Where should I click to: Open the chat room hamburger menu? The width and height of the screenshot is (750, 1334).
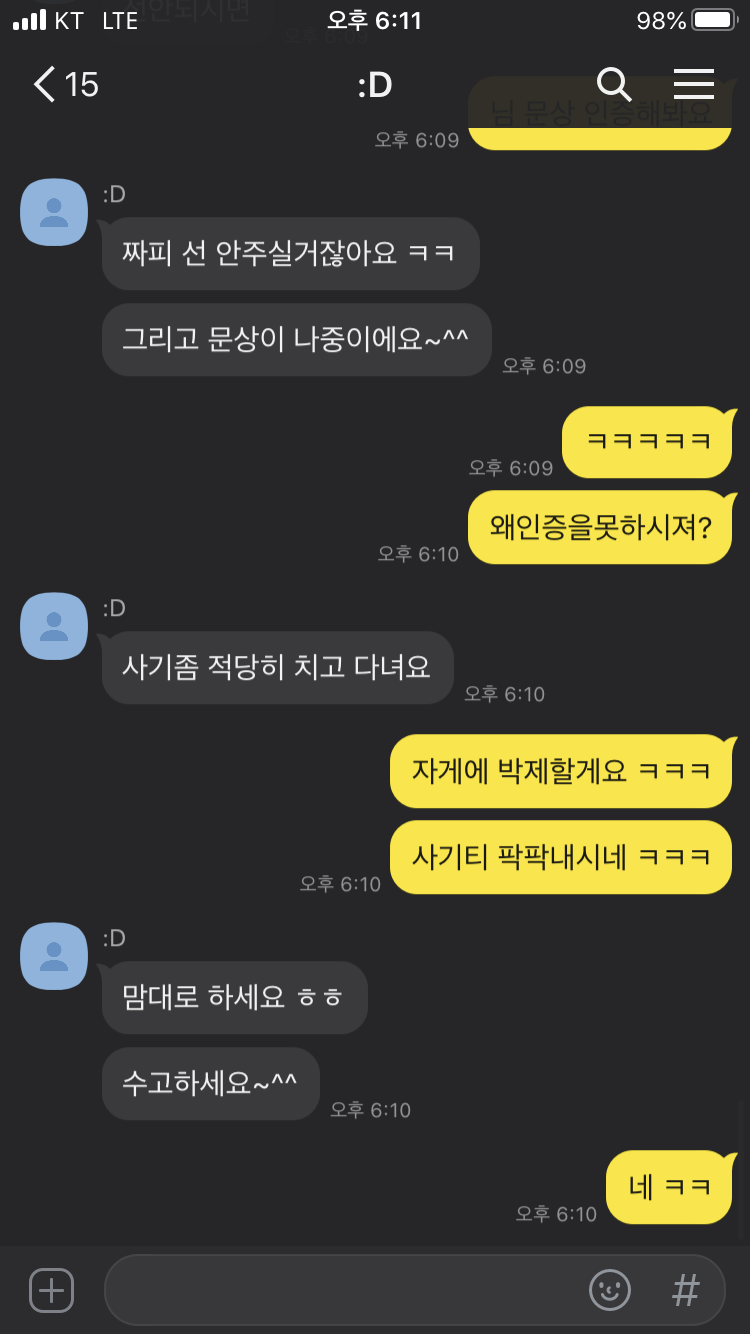coord(693,85)
